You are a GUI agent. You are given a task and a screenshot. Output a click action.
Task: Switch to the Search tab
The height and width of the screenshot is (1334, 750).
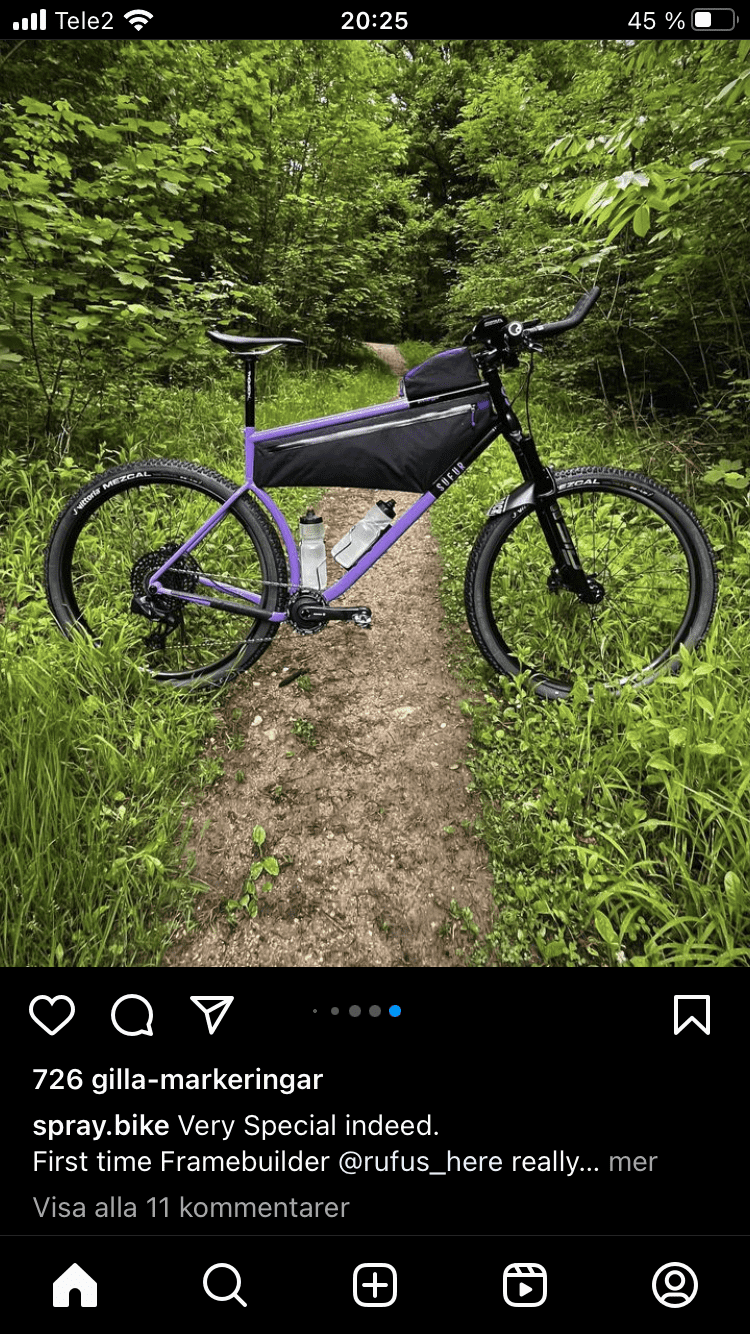click(x=225, y=1285)
